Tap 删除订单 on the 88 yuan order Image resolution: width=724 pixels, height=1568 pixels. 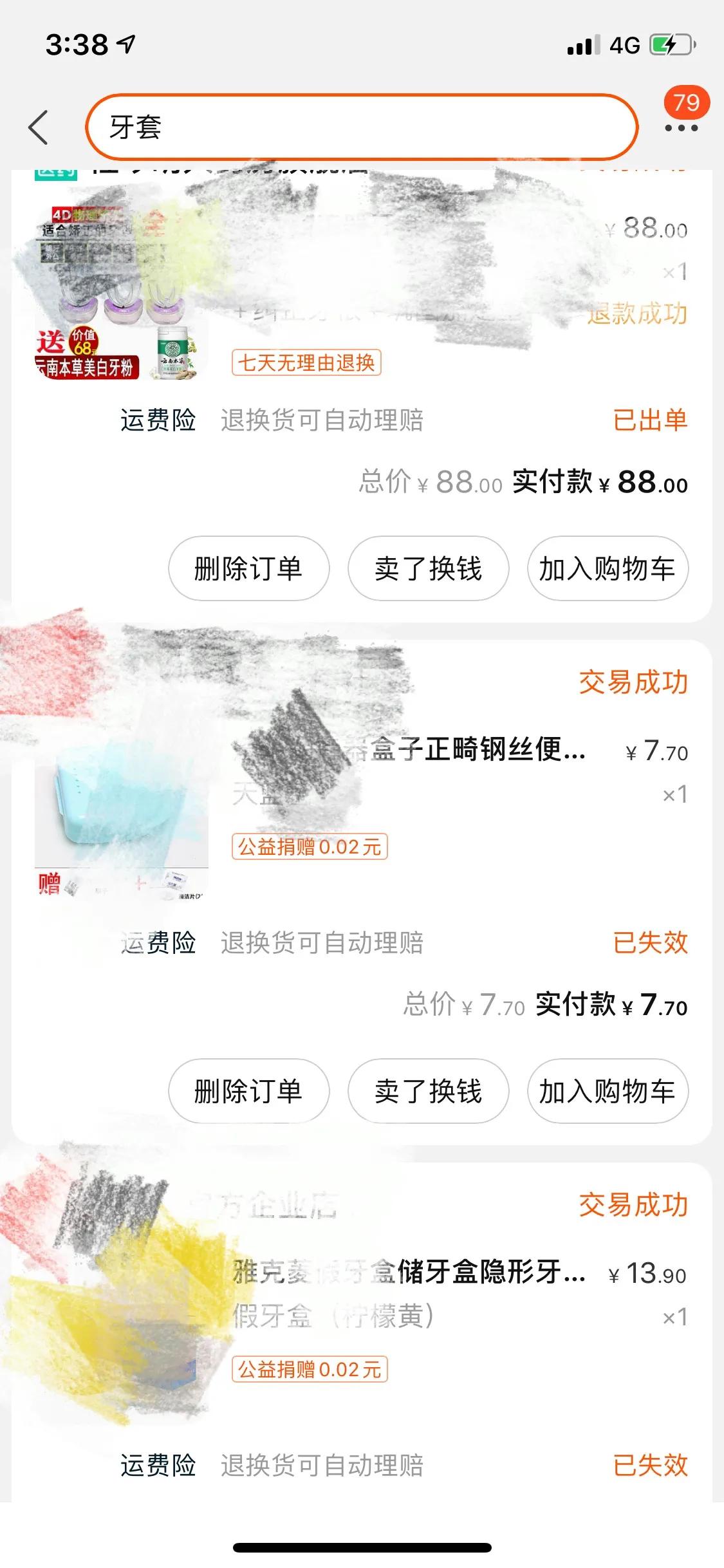pyautogui.click(x=248, y=568)
